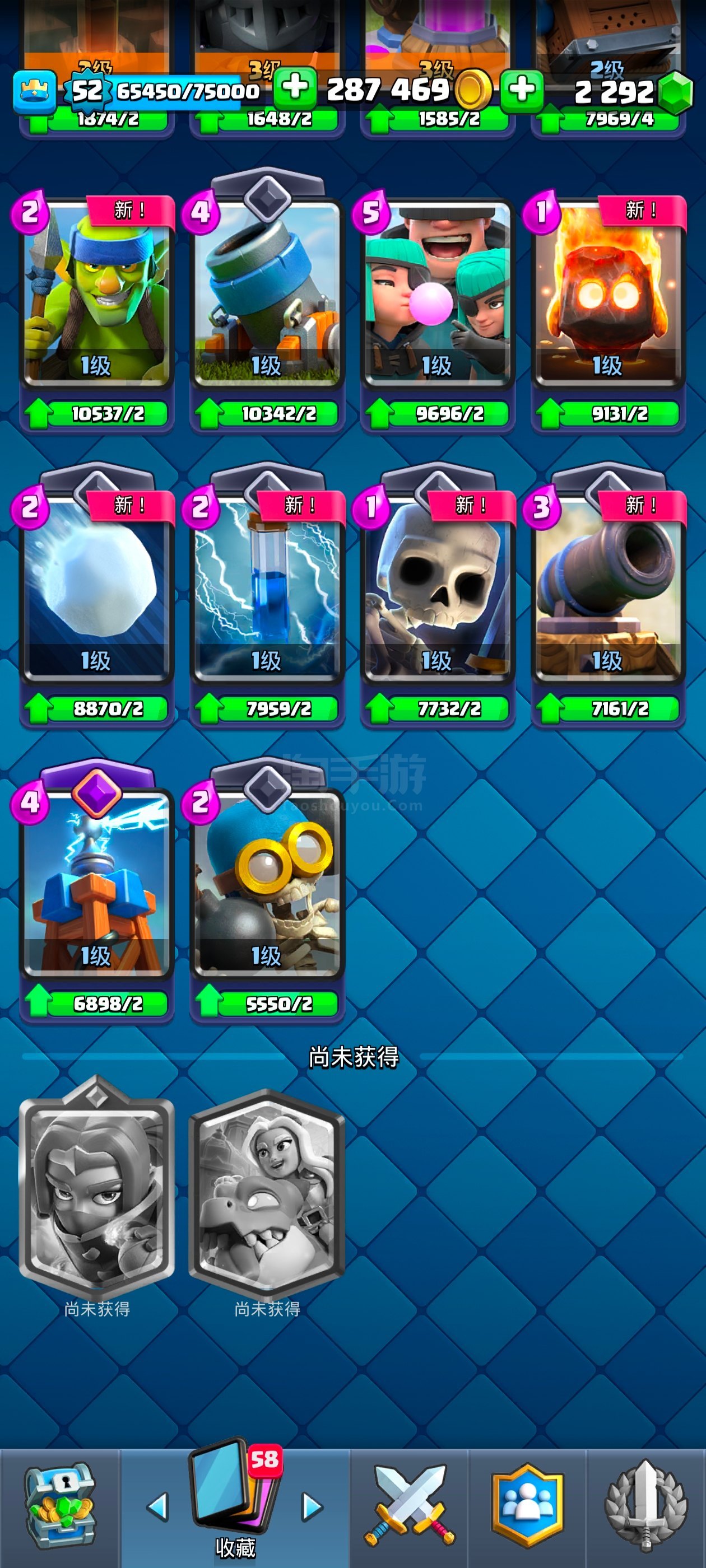Open the Rascals card
The image size is (706, 1568).
click(x=438, y=292)
